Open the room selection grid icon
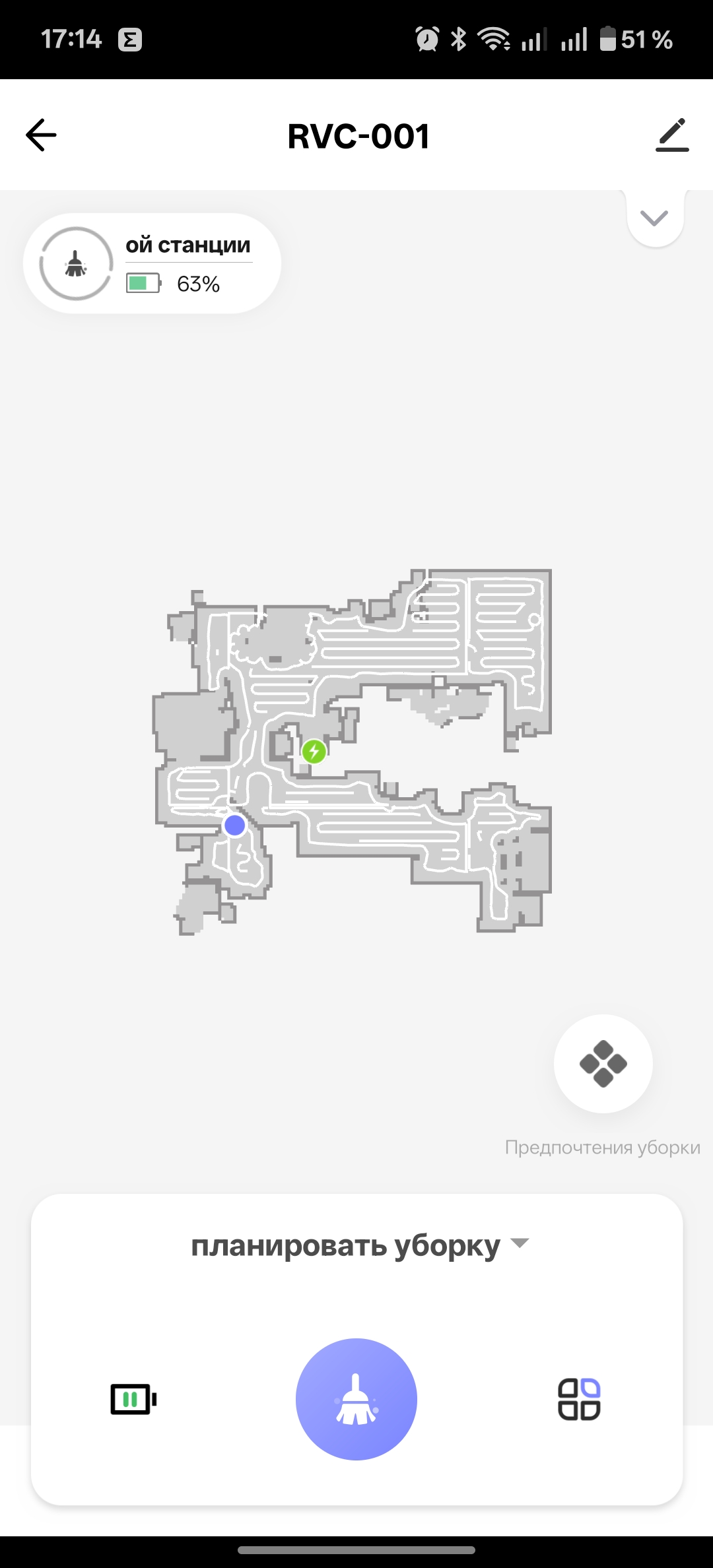713x1568 pixels. (x=579, y=1399)
